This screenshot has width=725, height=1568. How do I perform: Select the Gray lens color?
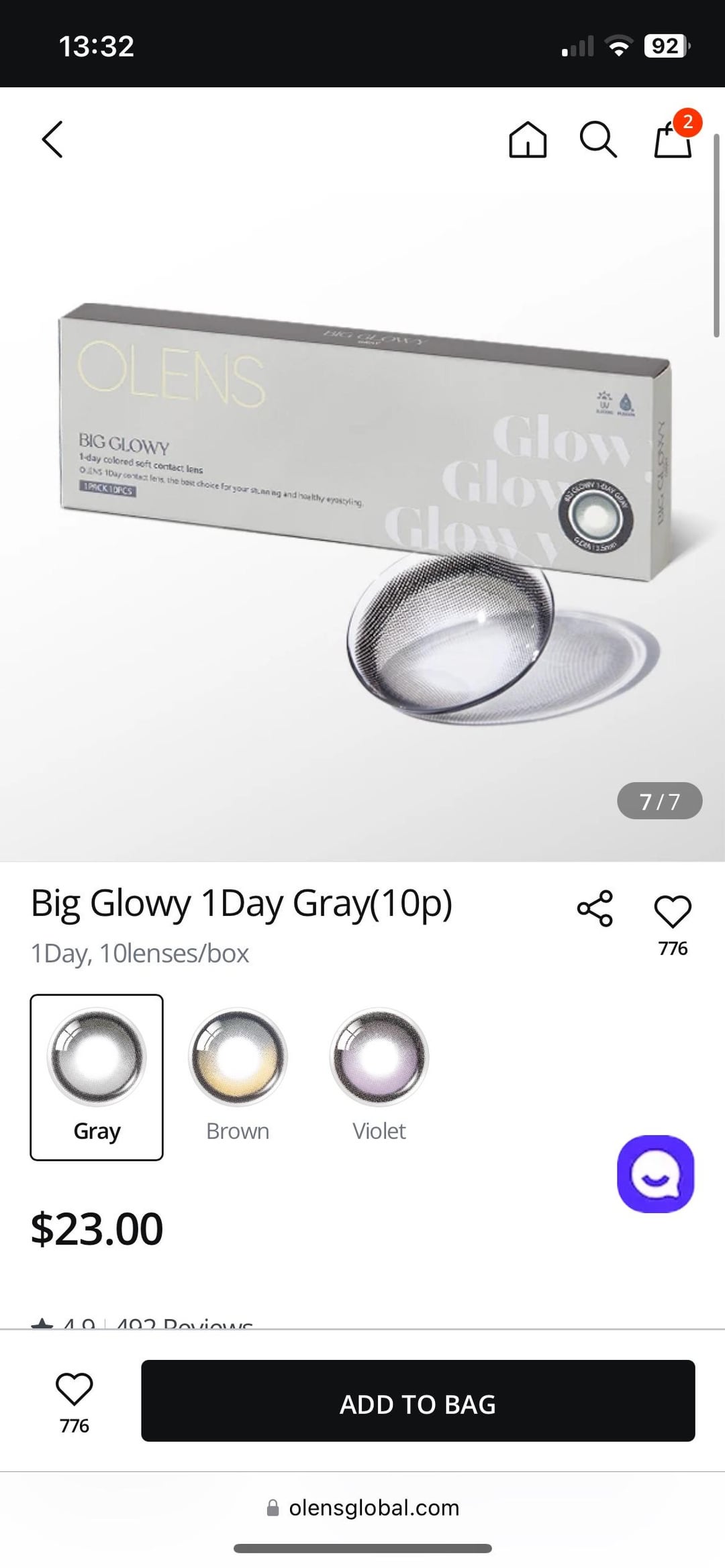(97, 1076)
